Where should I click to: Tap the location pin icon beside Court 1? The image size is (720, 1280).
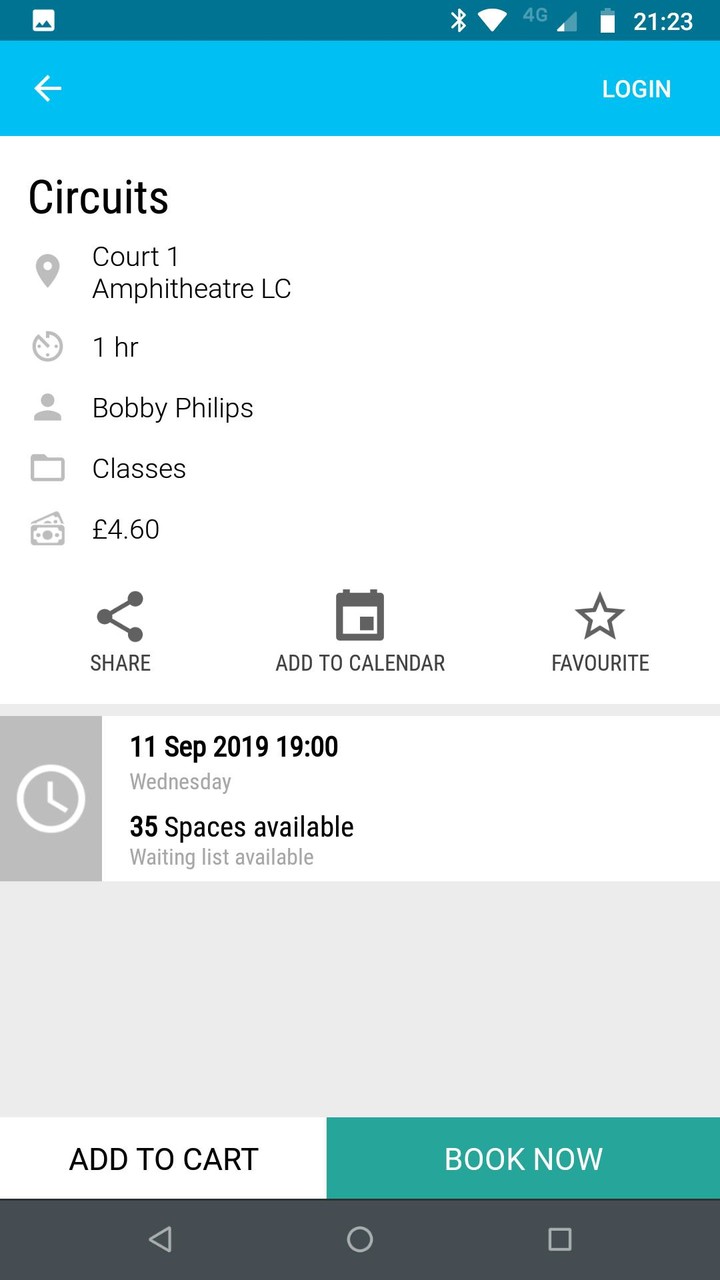46,270
